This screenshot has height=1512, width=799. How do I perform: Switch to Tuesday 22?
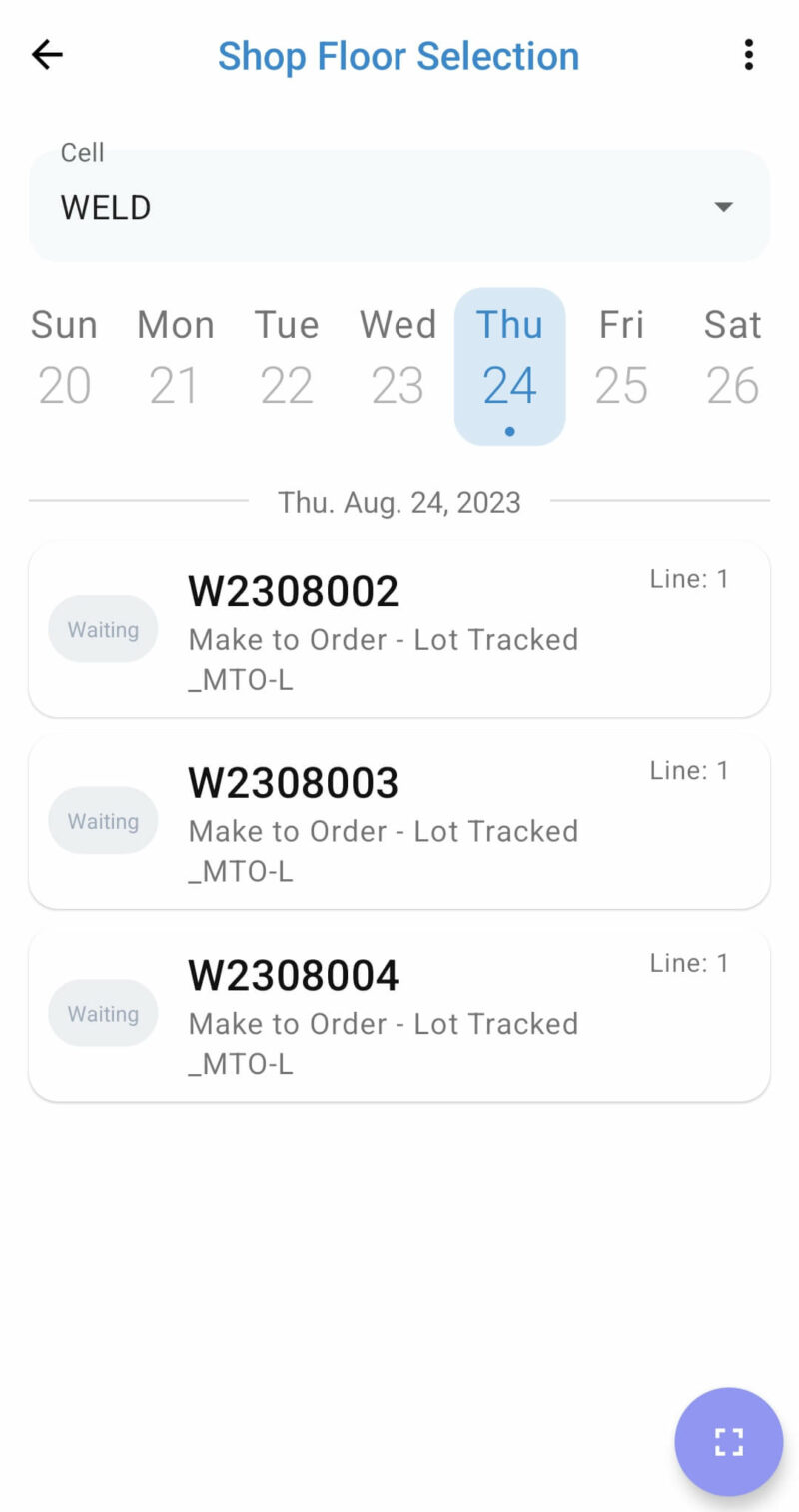(287, 358)
